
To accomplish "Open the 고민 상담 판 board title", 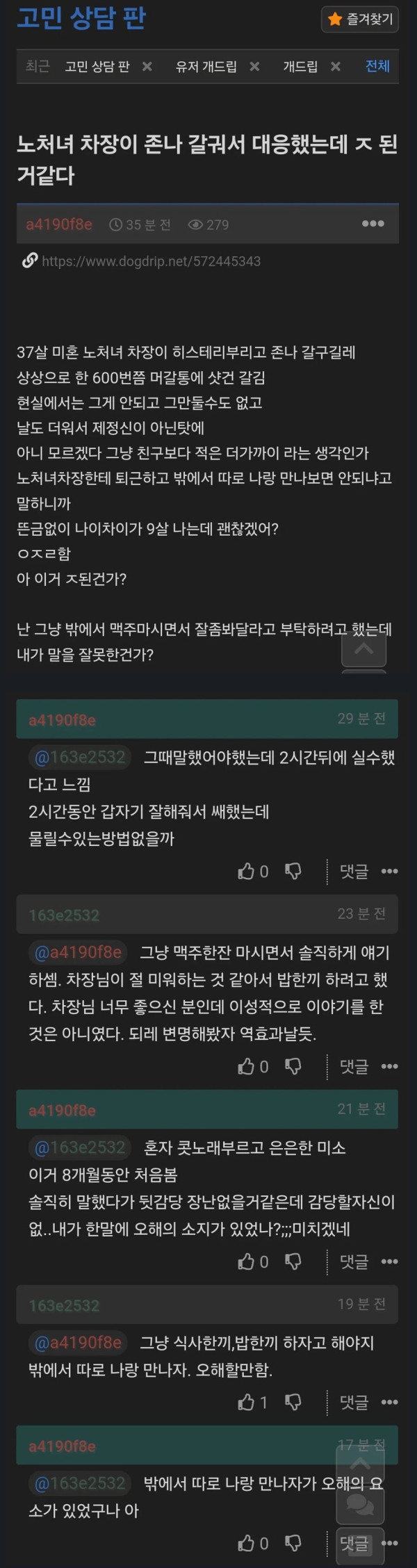I will point(81,18).
